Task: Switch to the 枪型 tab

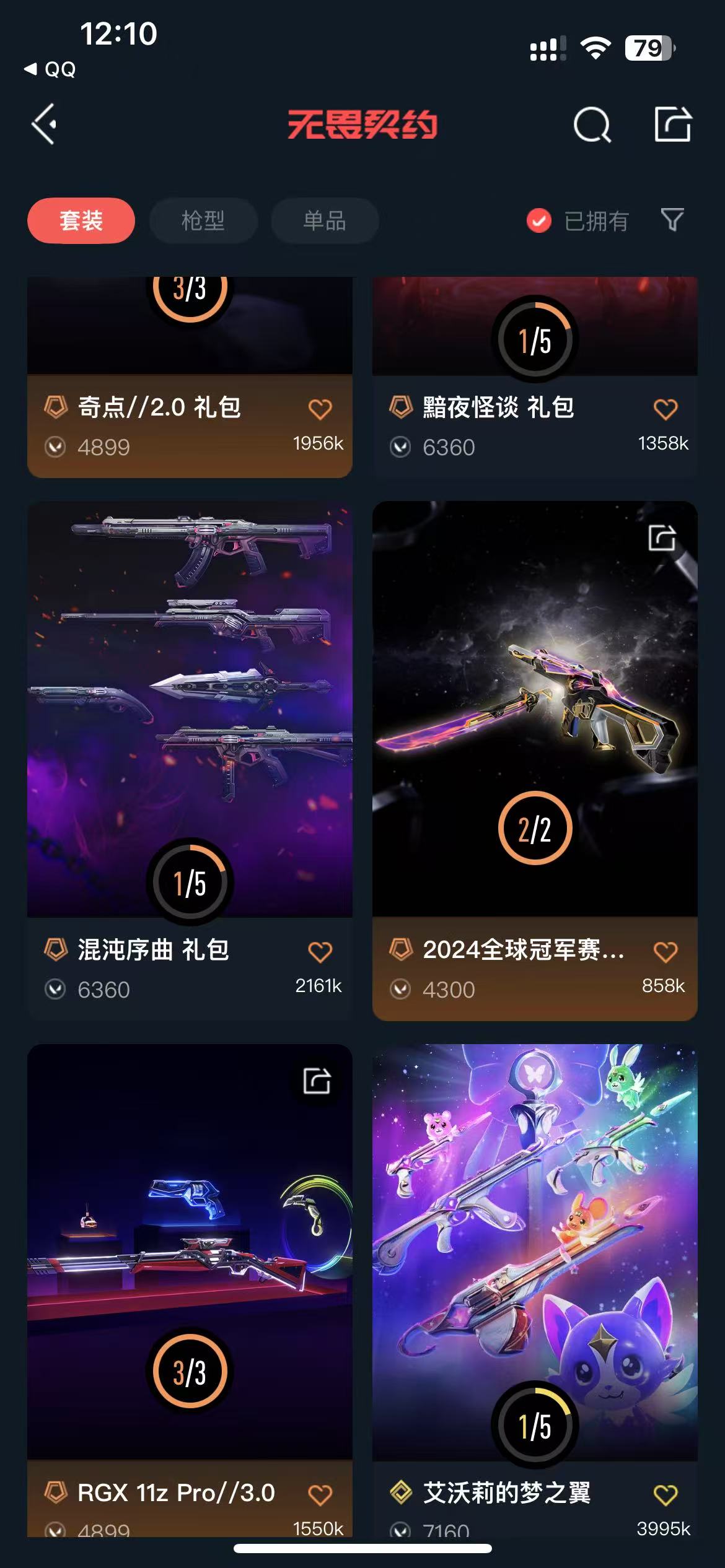Action: tap(203, 220)
